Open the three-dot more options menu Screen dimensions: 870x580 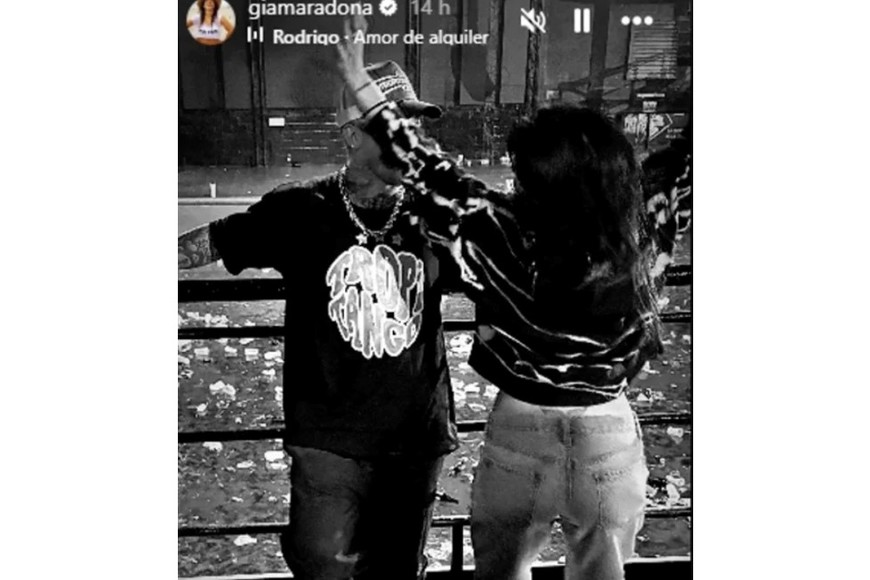[x=636, y=20]
